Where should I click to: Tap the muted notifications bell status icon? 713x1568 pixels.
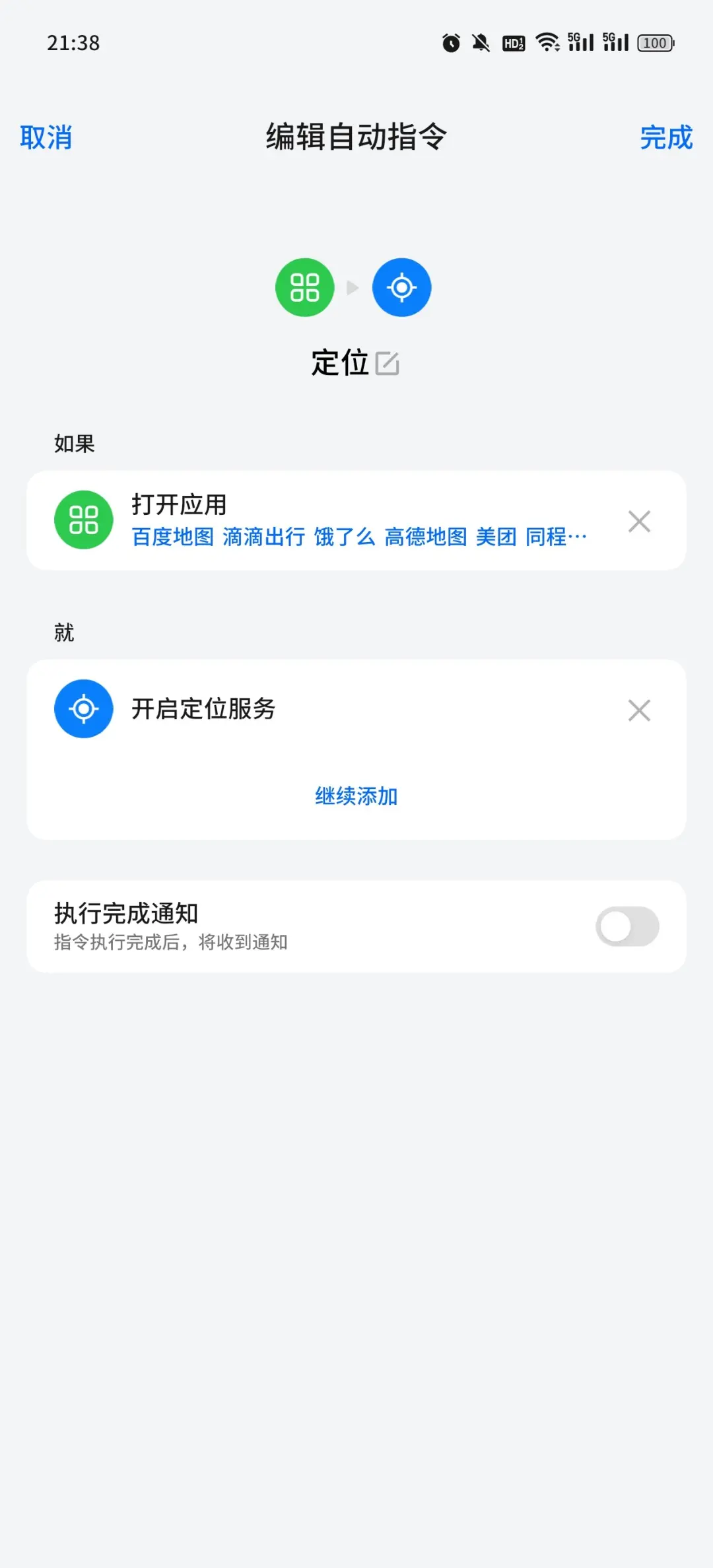point(481,42)
